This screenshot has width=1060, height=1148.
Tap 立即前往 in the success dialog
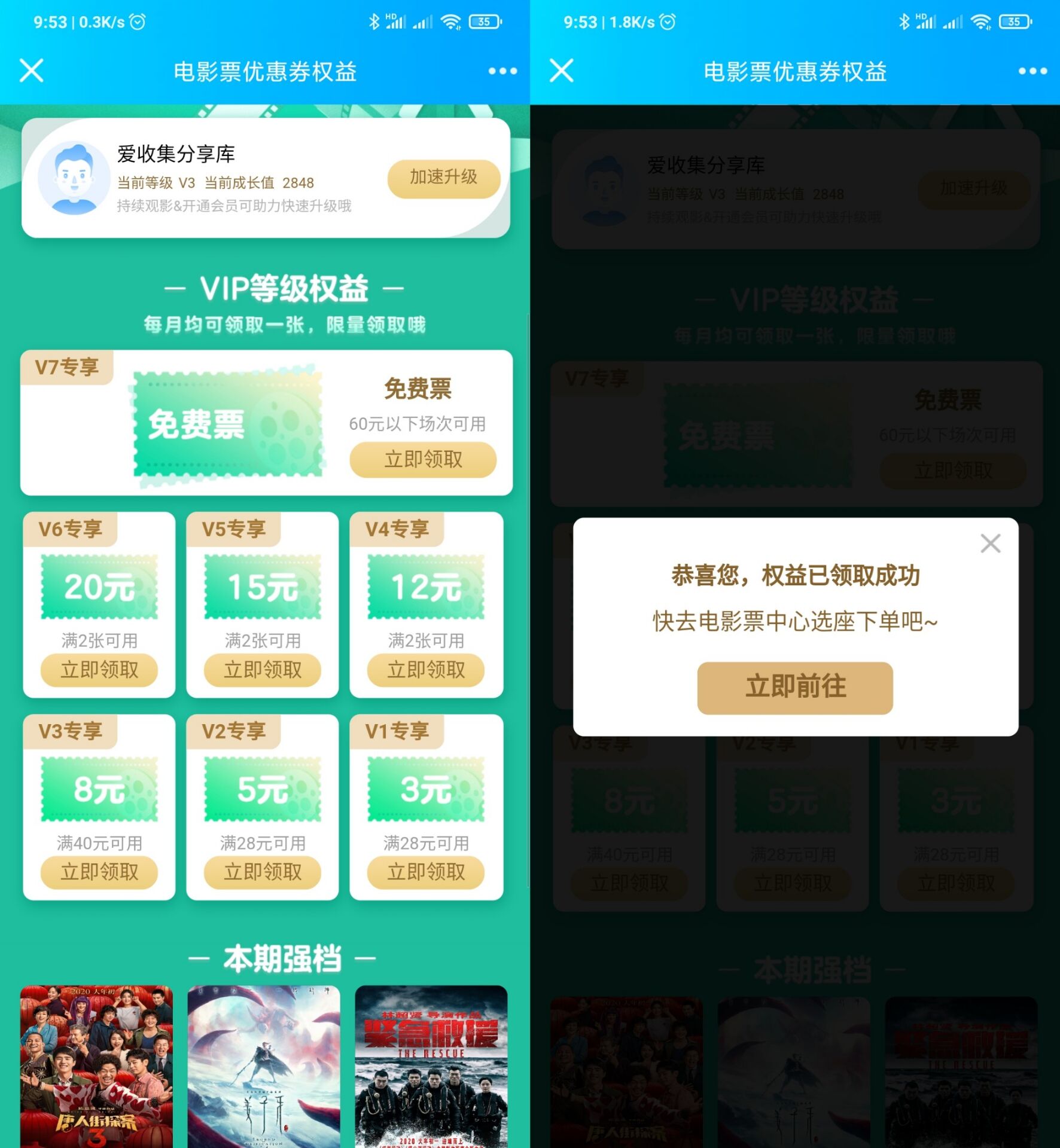point(794,687)
